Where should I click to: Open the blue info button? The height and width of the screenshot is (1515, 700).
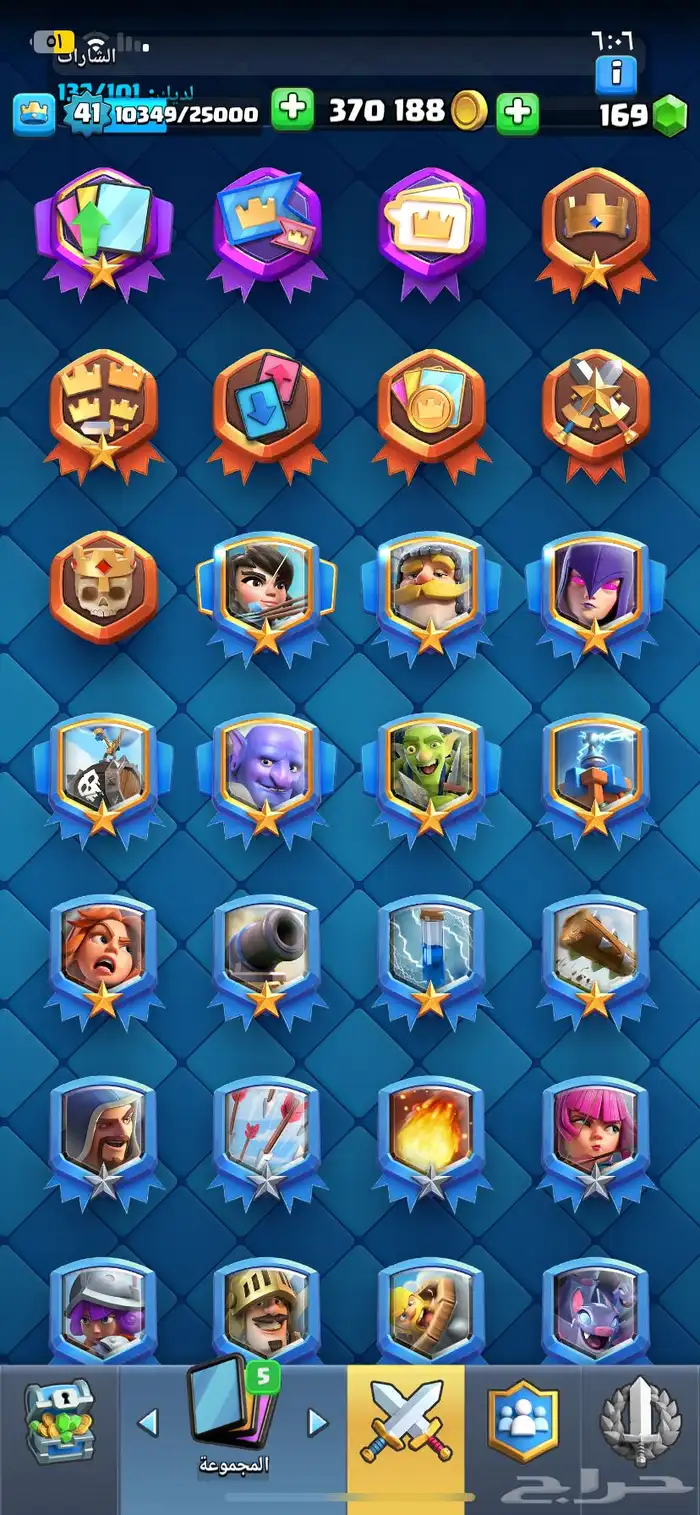click(616, 72)
